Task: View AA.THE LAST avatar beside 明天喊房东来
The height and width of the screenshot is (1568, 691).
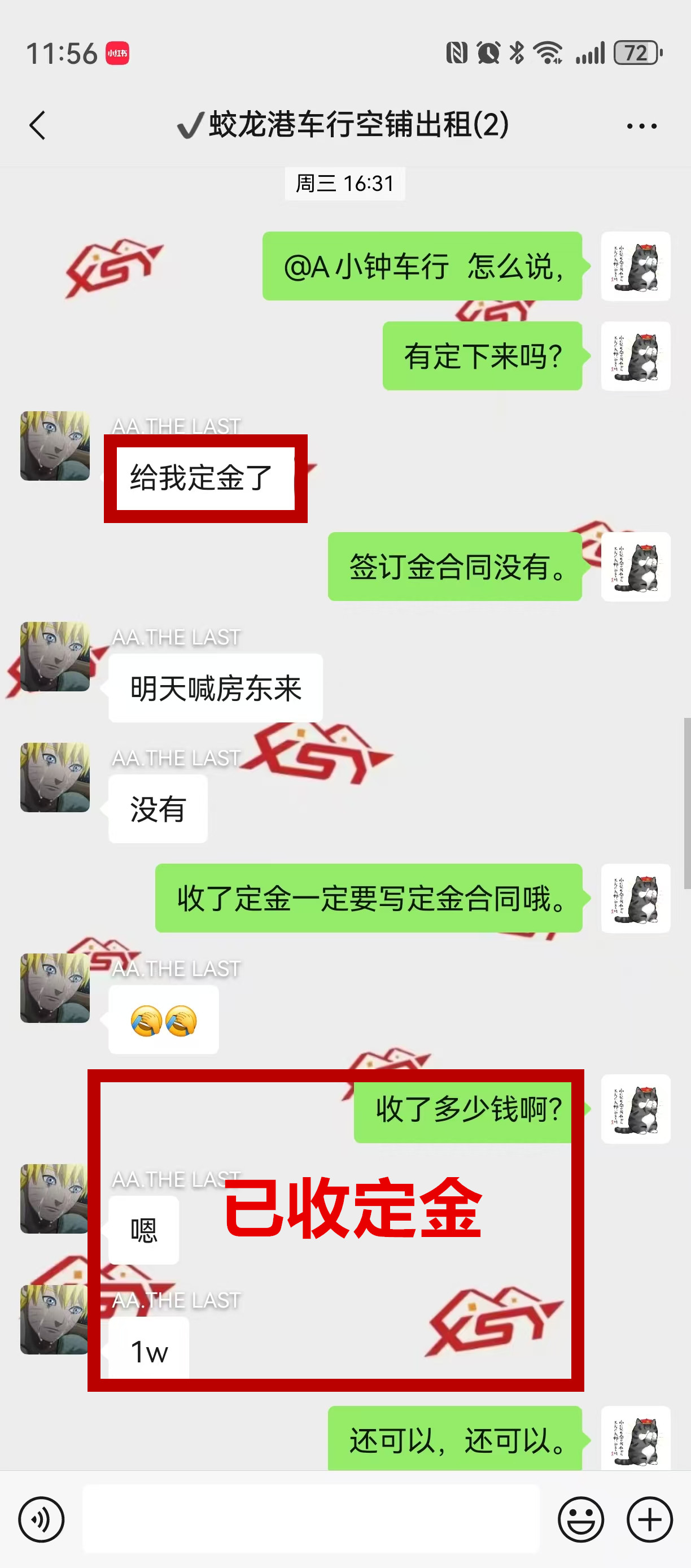Action: coord(55,656)
